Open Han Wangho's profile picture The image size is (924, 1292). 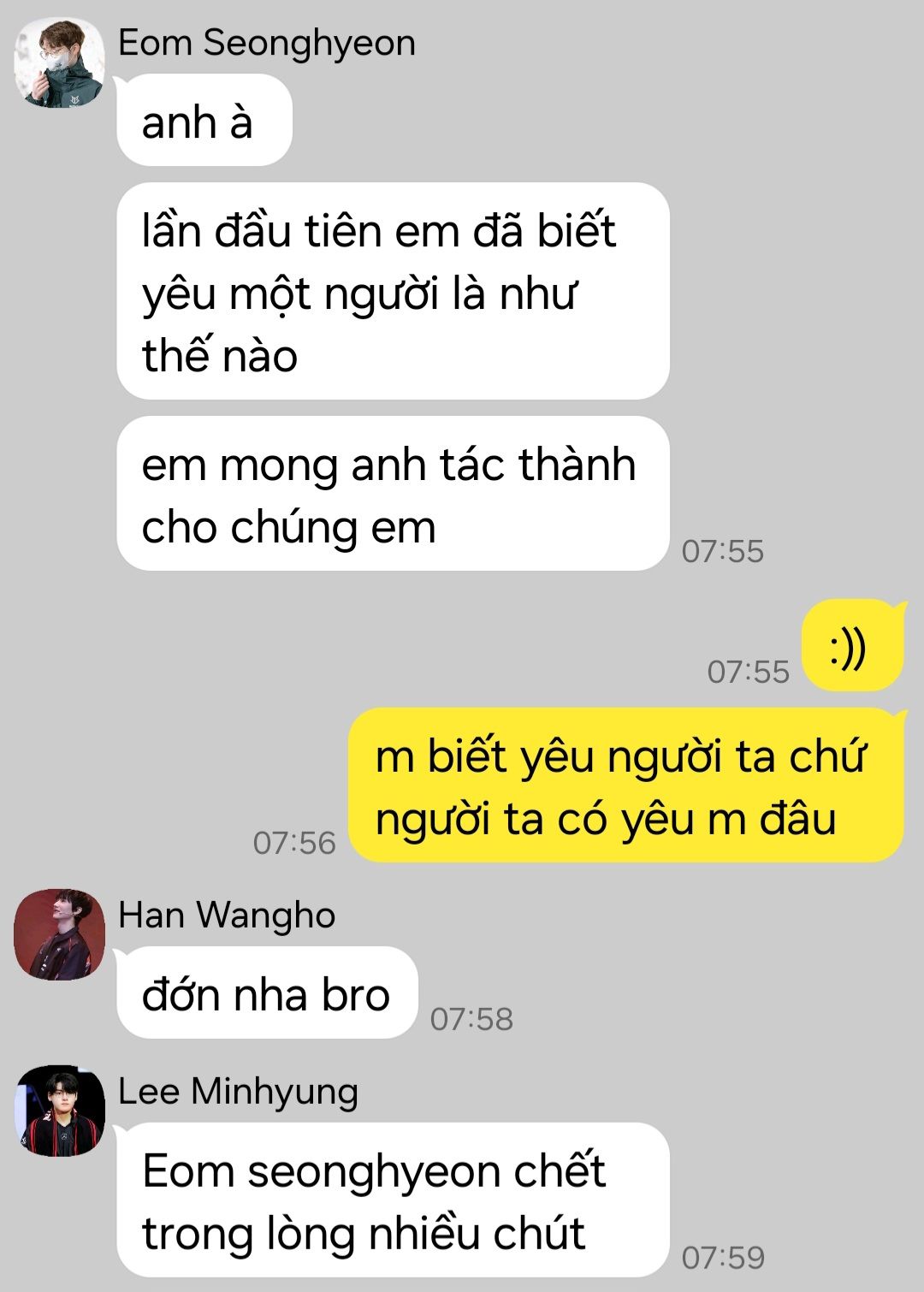coord(59,934)
